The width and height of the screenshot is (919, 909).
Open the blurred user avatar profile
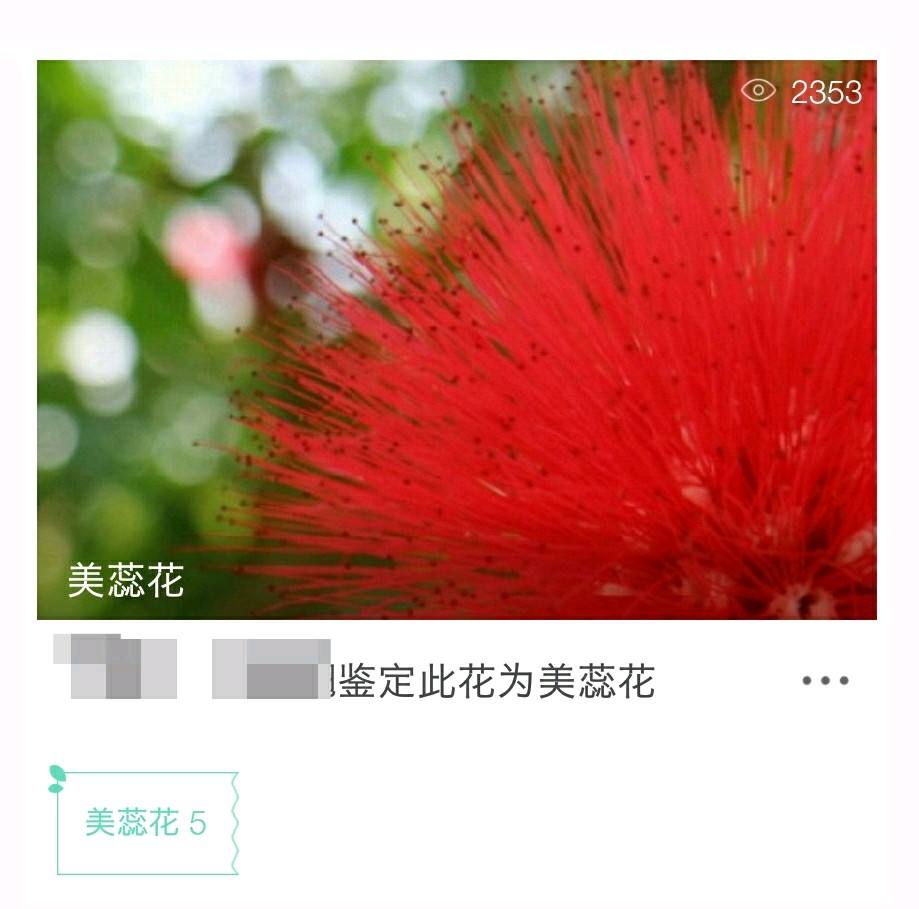pos(114,667)
